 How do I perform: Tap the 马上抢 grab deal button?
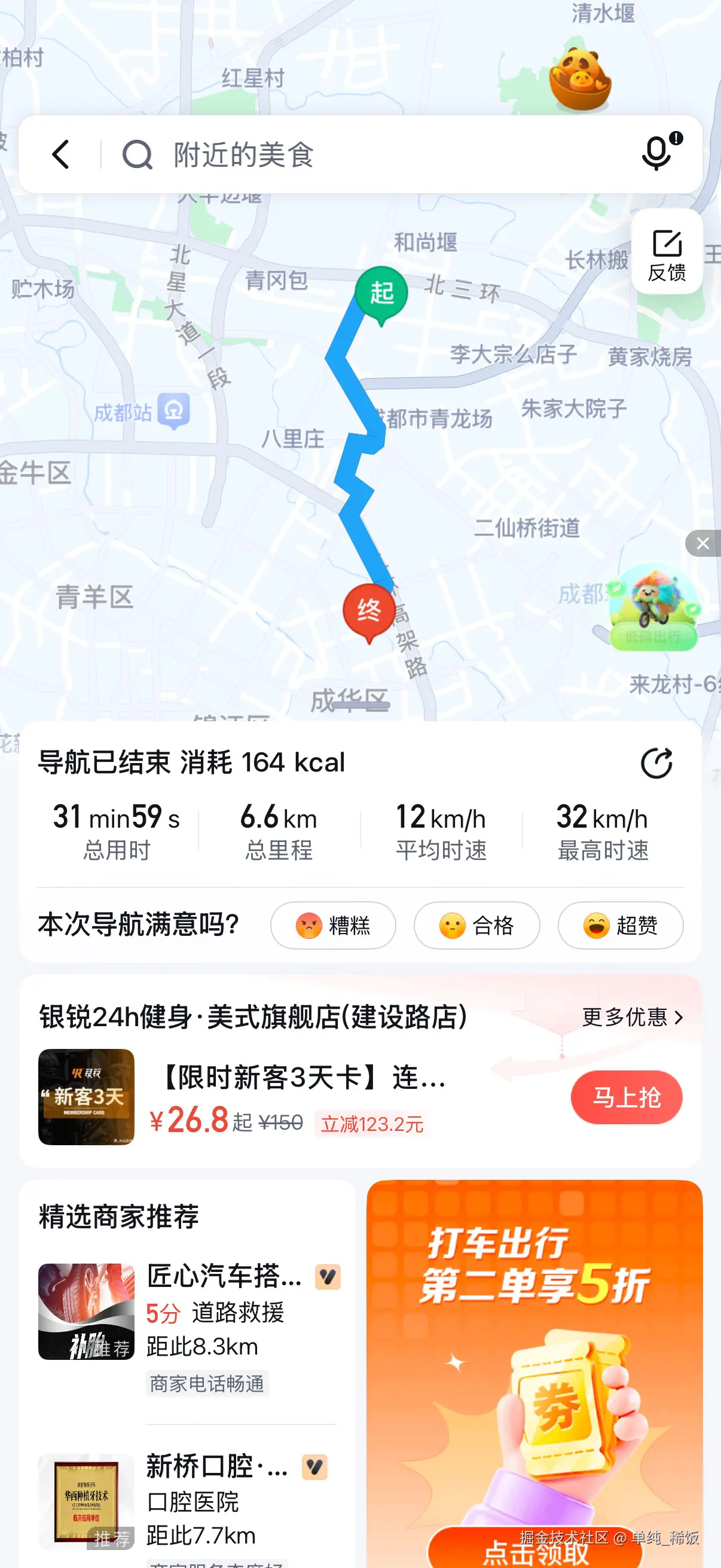[x=626, y=1096]
